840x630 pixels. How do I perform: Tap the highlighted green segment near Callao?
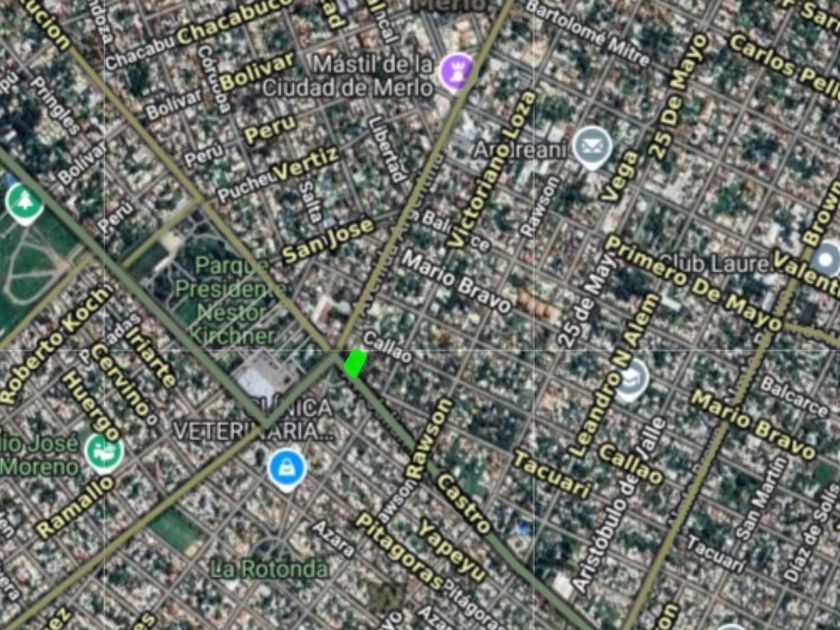point(355,363)
